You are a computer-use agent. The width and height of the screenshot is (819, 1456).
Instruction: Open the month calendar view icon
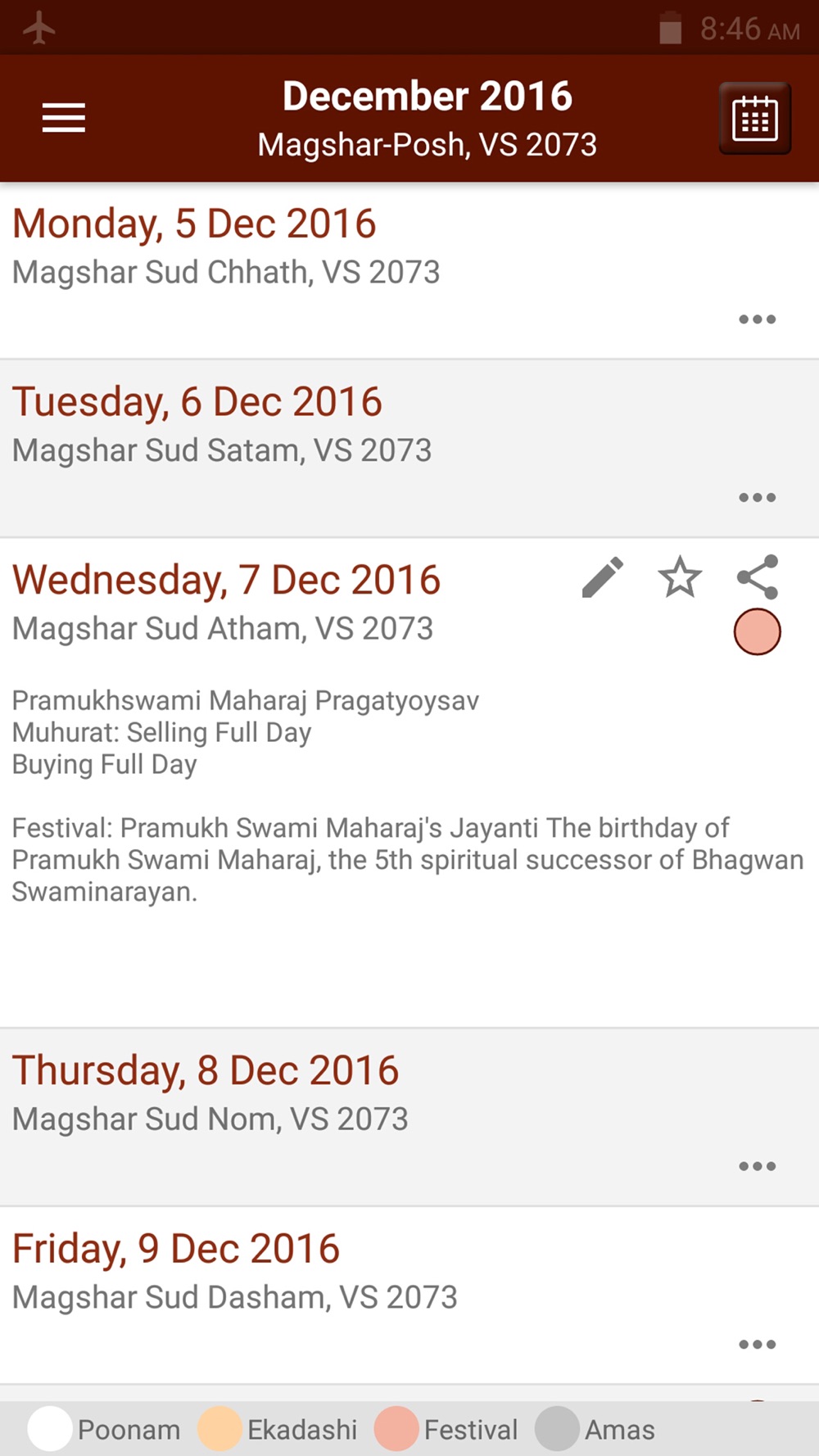click(754, 119)
